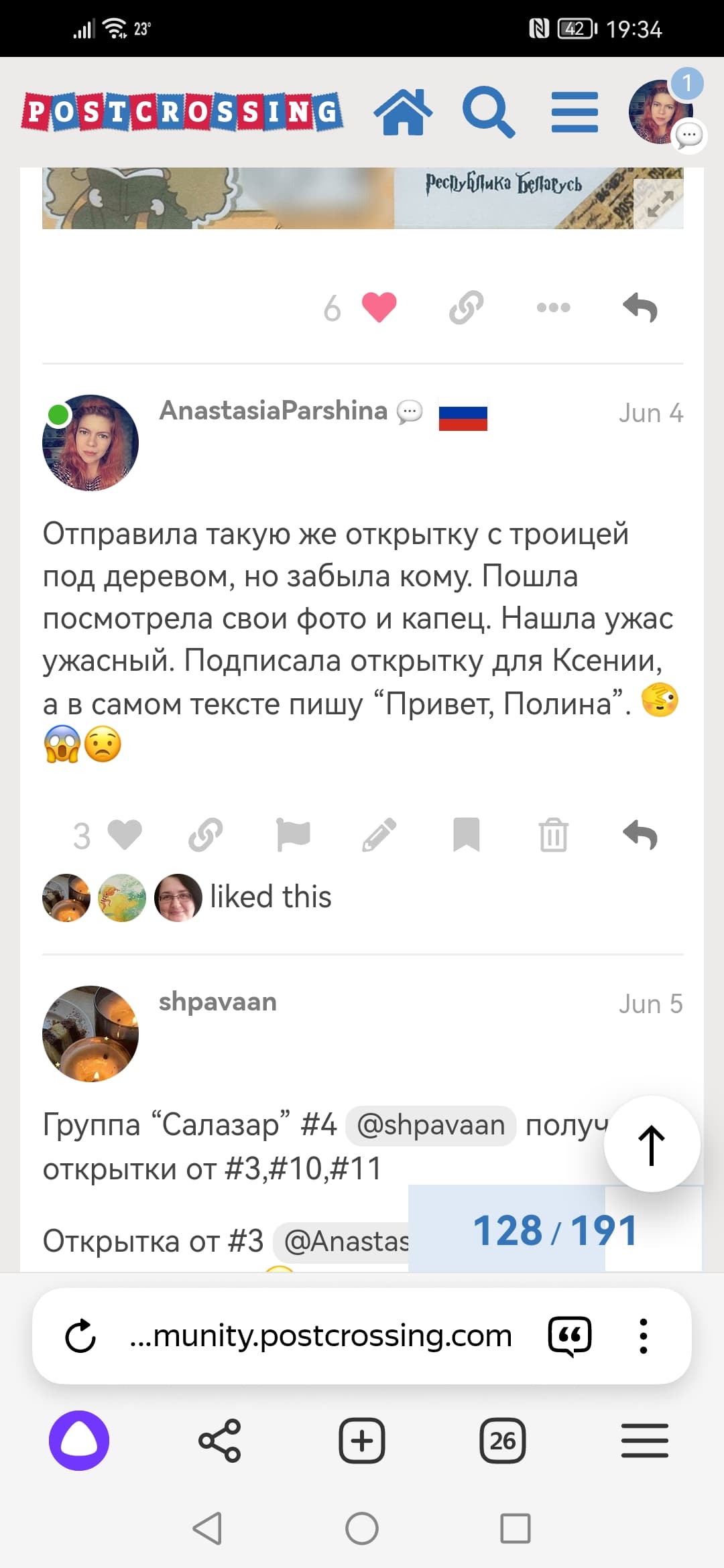
Task: Bookmark AnastasiaParshina's post
Action: pos(467,835)
